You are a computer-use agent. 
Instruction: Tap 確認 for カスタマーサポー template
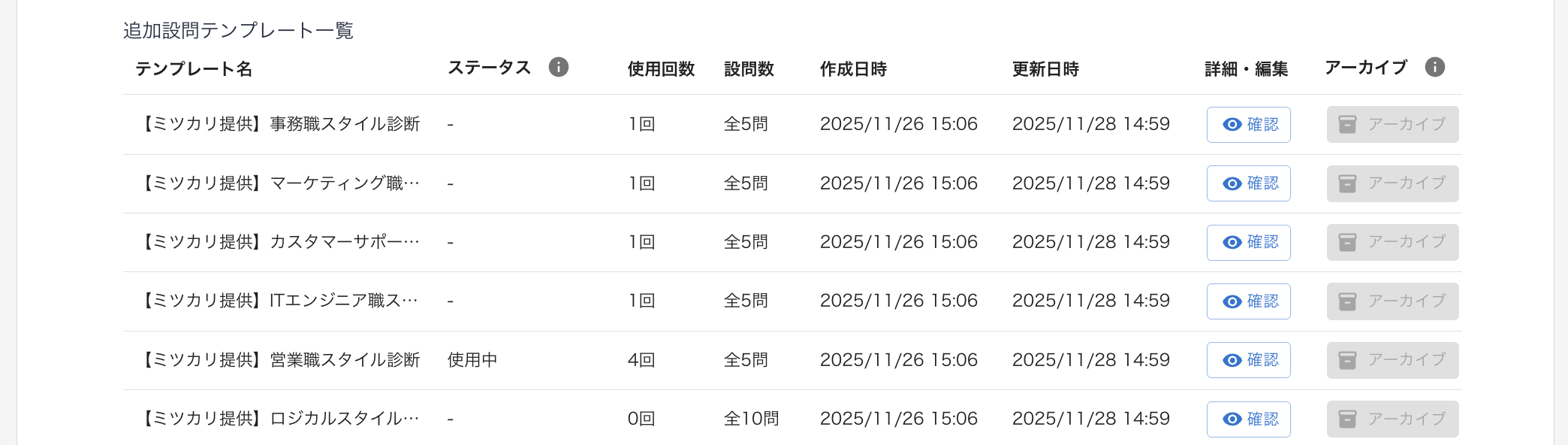tap(1248, 242)
